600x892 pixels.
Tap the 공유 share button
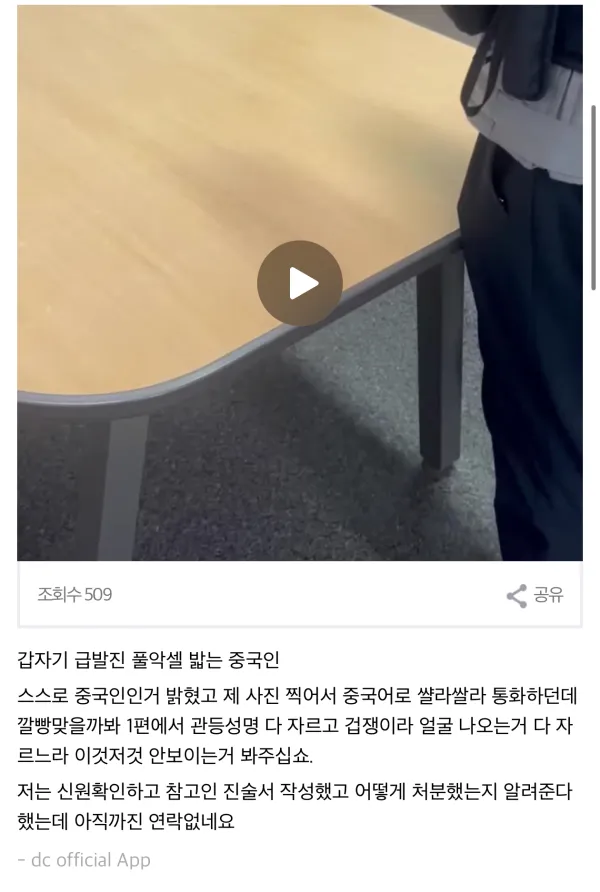coord(535,595)
